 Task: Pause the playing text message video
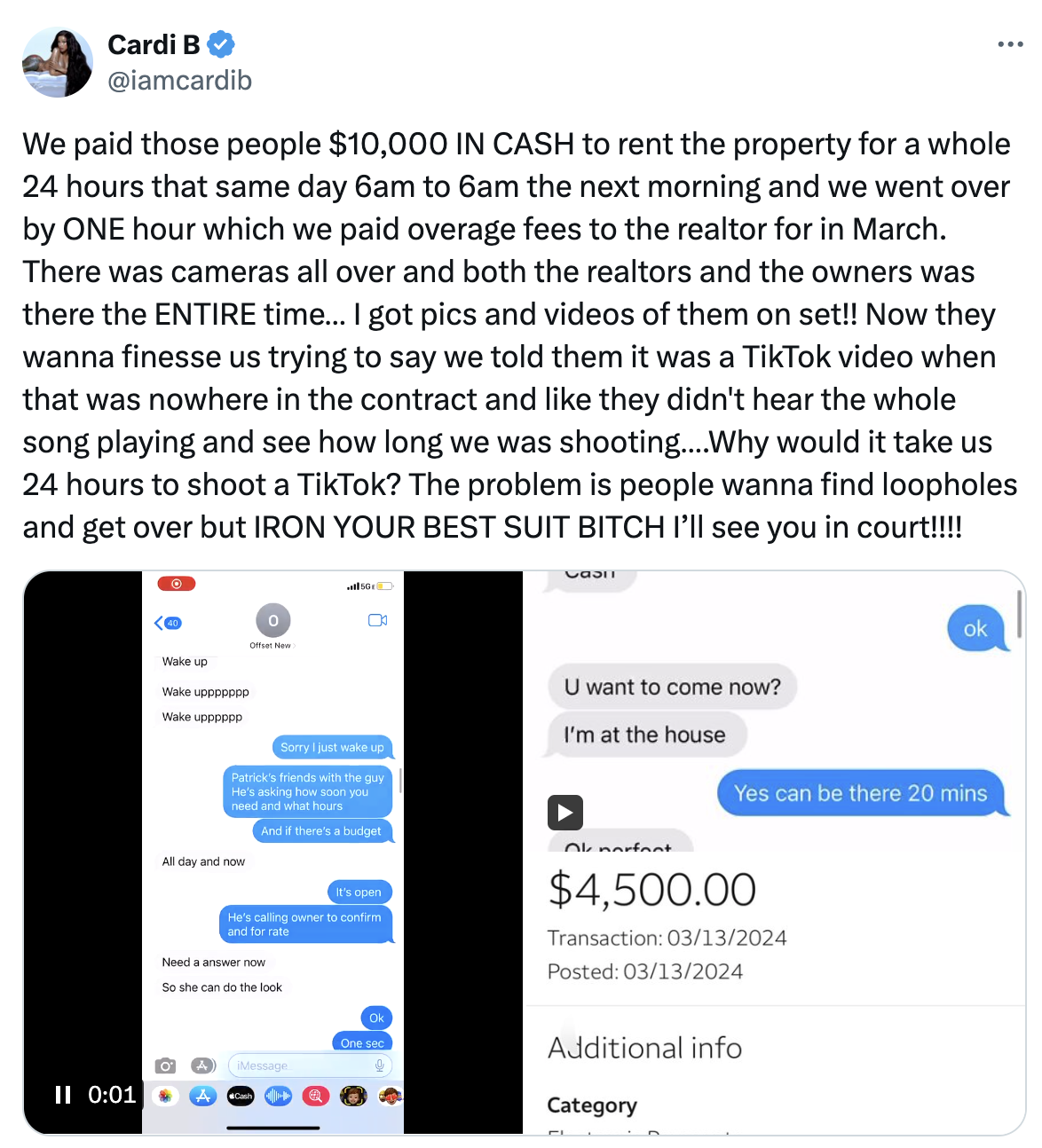coord(63,1095)
